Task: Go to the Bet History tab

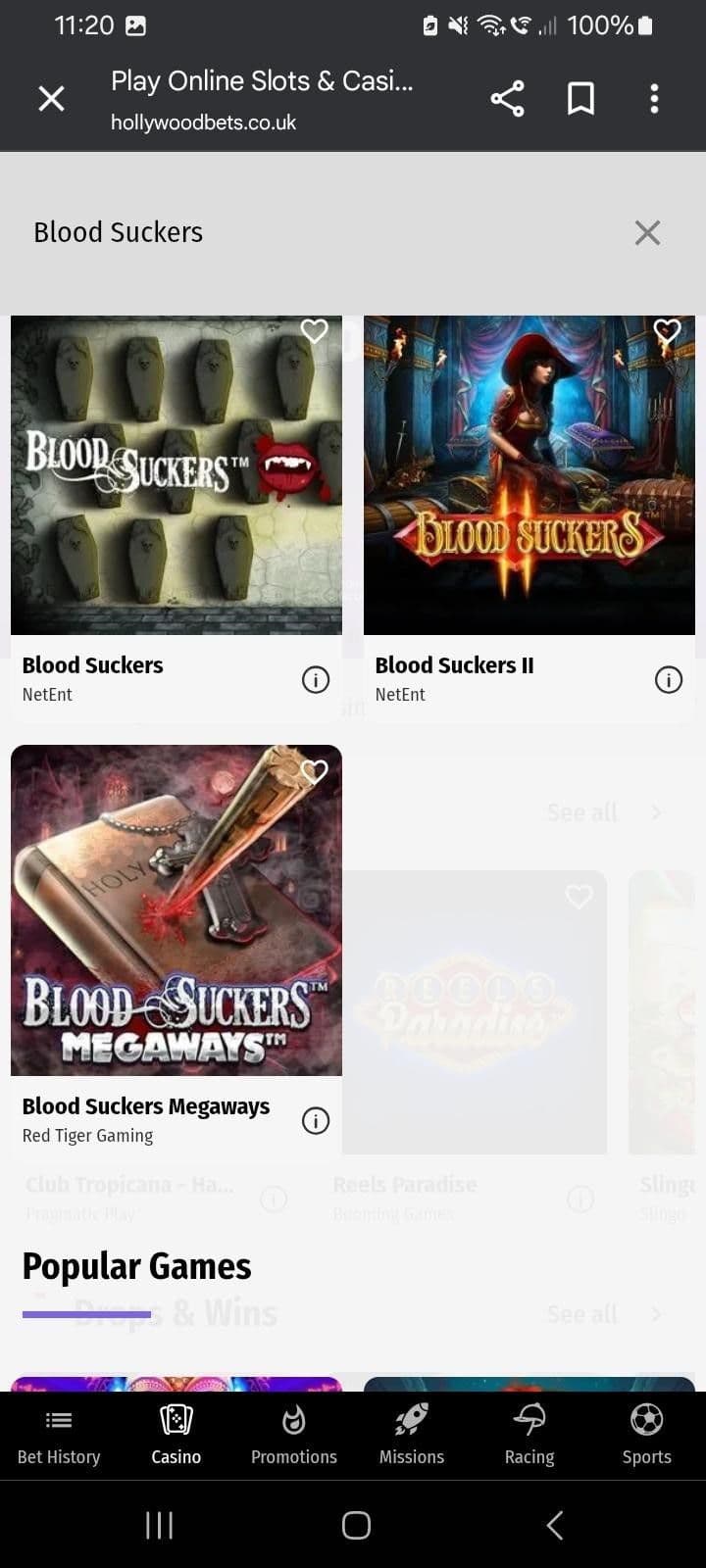Action: pos(59,1436)
